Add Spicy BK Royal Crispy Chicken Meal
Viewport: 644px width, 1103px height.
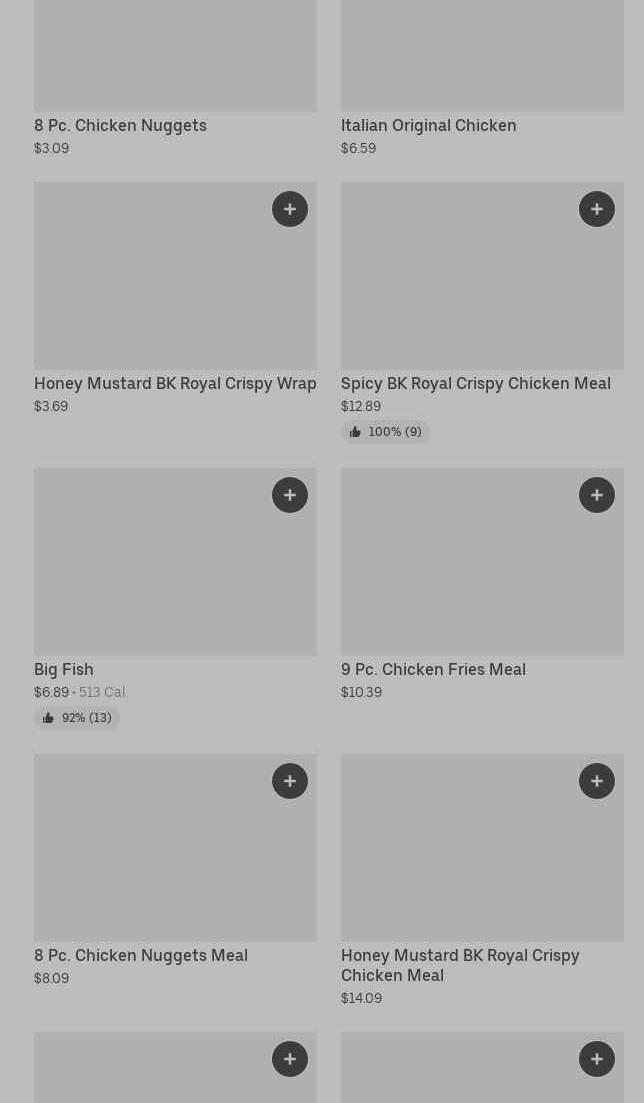click(x=597, y=209)
